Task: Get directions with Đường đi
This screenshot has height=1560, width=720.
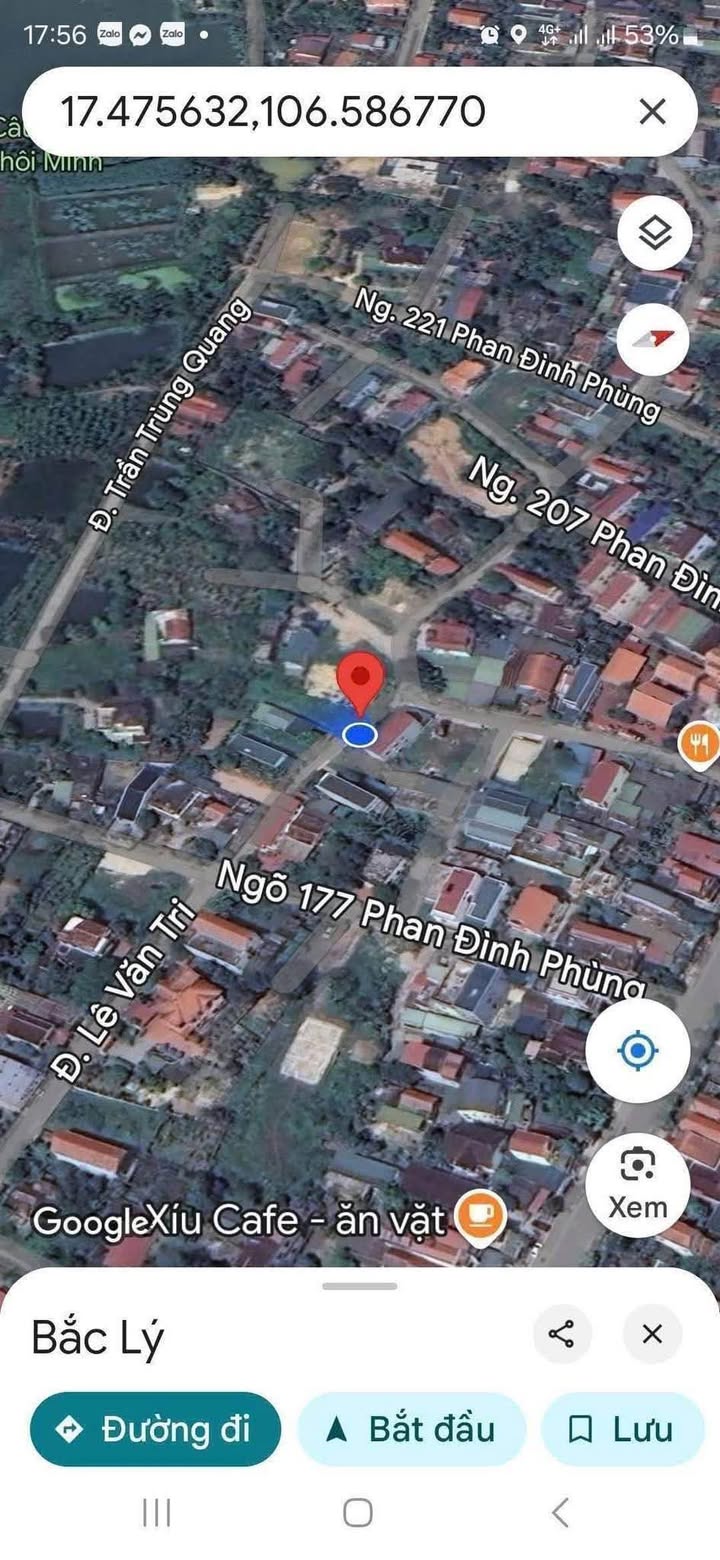Action: pos(155,1430)
